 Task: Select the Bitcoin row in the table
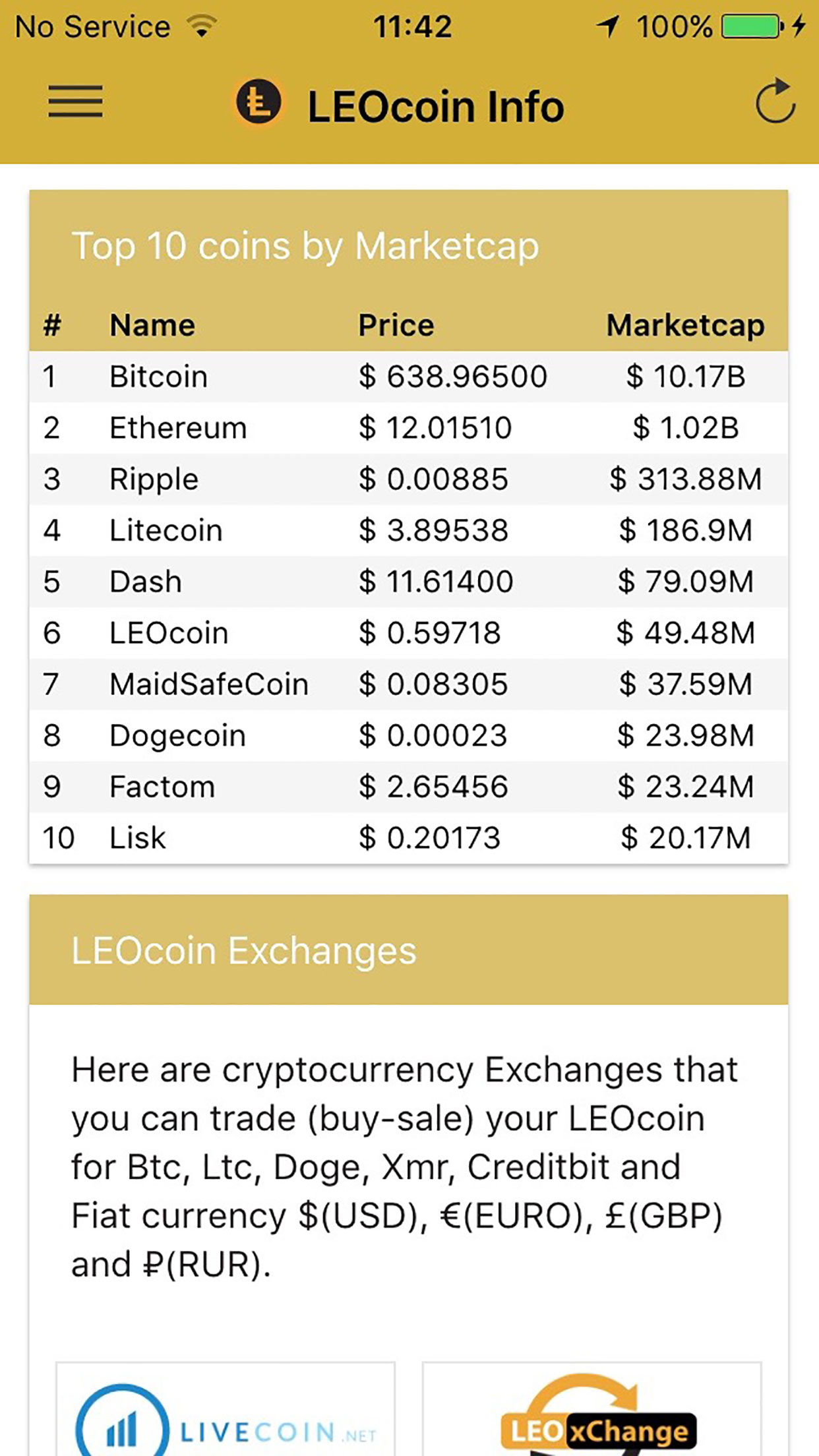point(409,376)
